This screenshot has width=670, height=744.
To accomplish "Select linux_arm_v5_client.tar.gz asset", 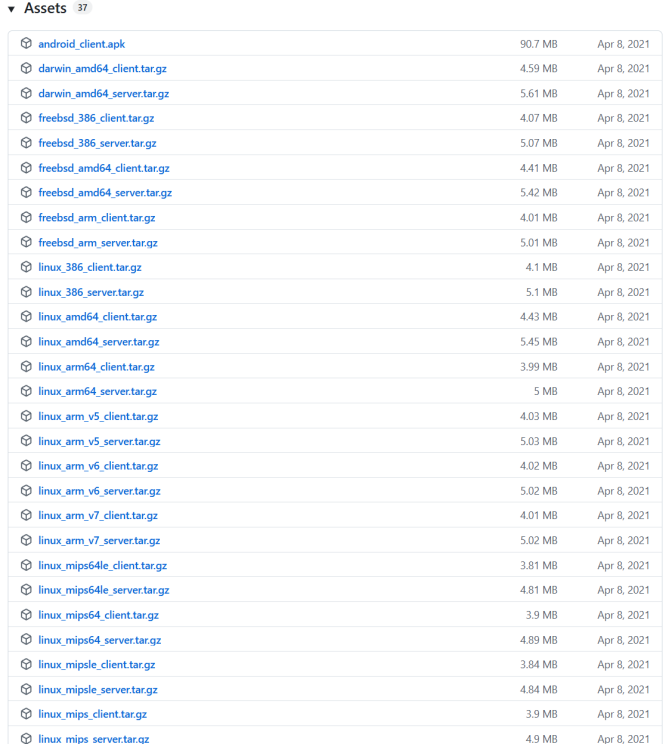I will (x=98, y=416).
